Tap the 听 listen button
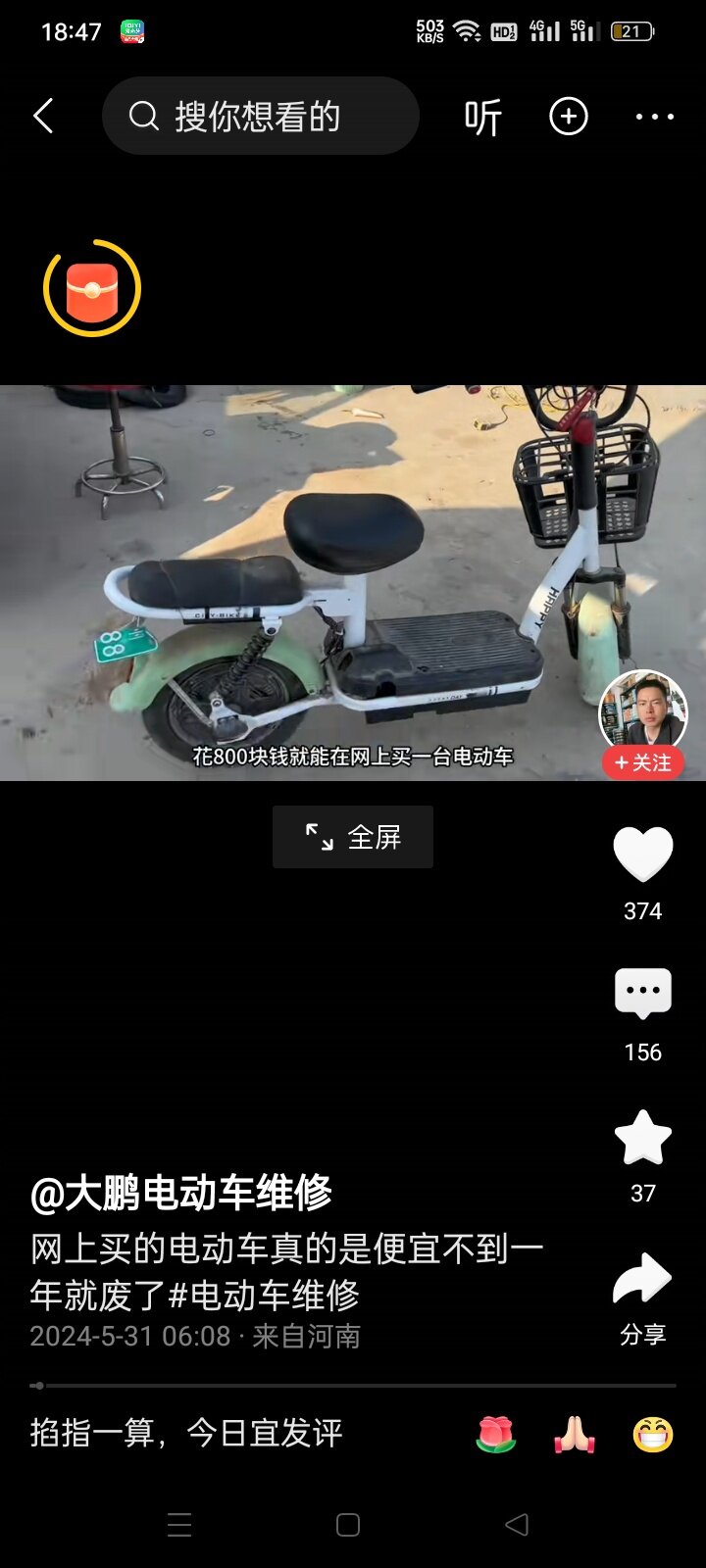 [482, 117]
